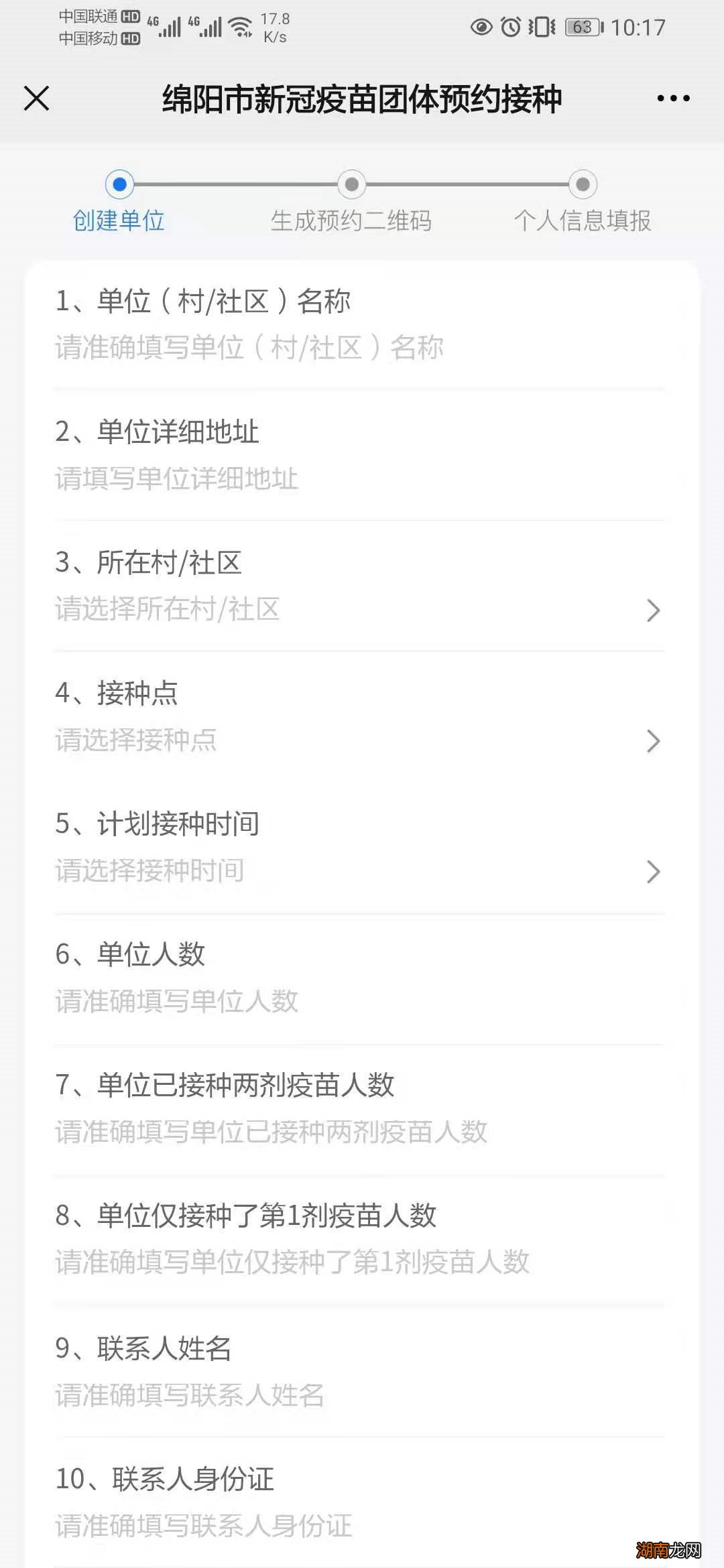Viewport: 724px width, 1568px height.
Task: Switch to the 生成预约二维码 step
Action: point(351,221)
